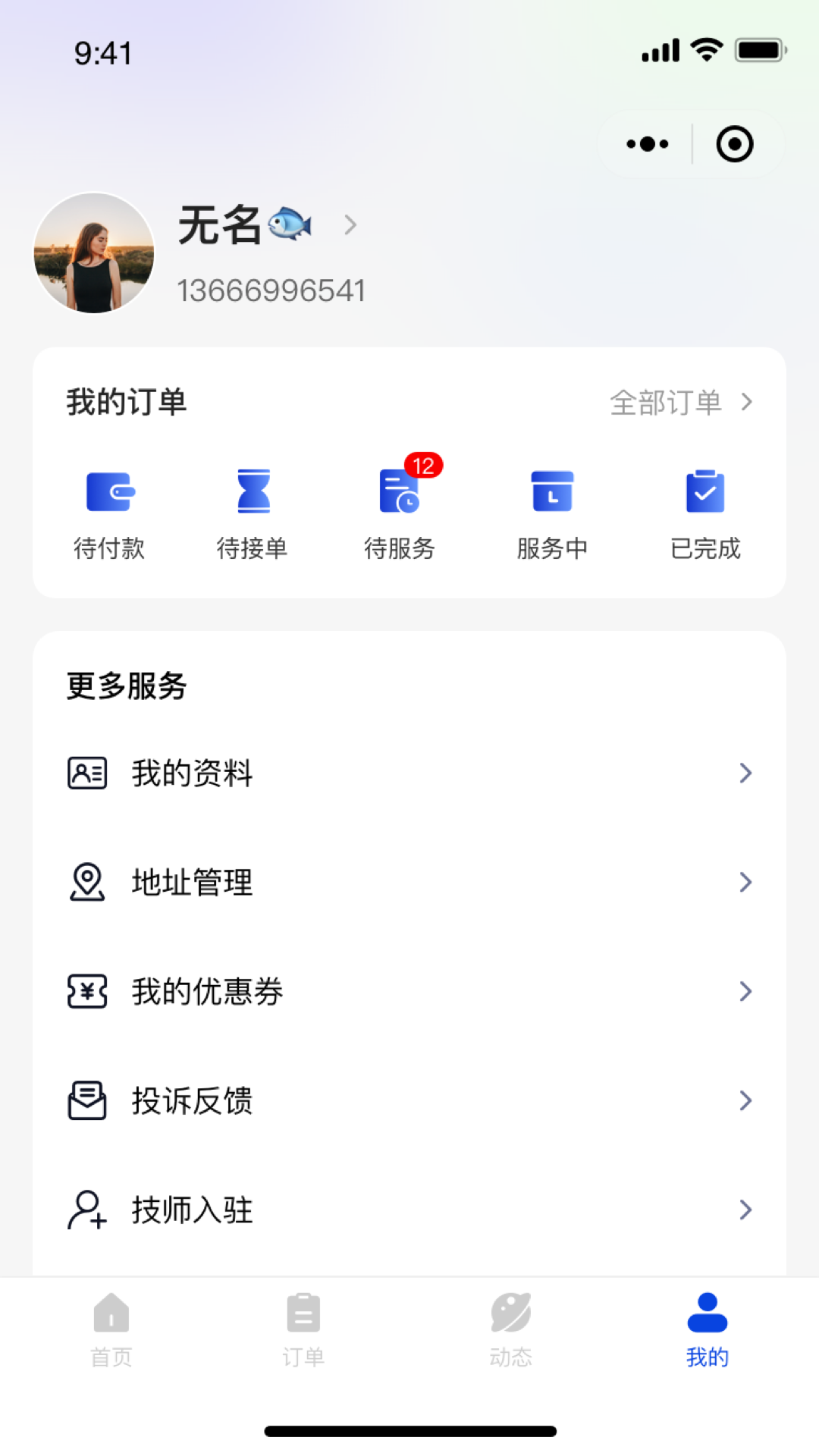Open 待服务 orders with the red badge
The width and height of the screenshot is (819, 1456).
tap(400, 491)
